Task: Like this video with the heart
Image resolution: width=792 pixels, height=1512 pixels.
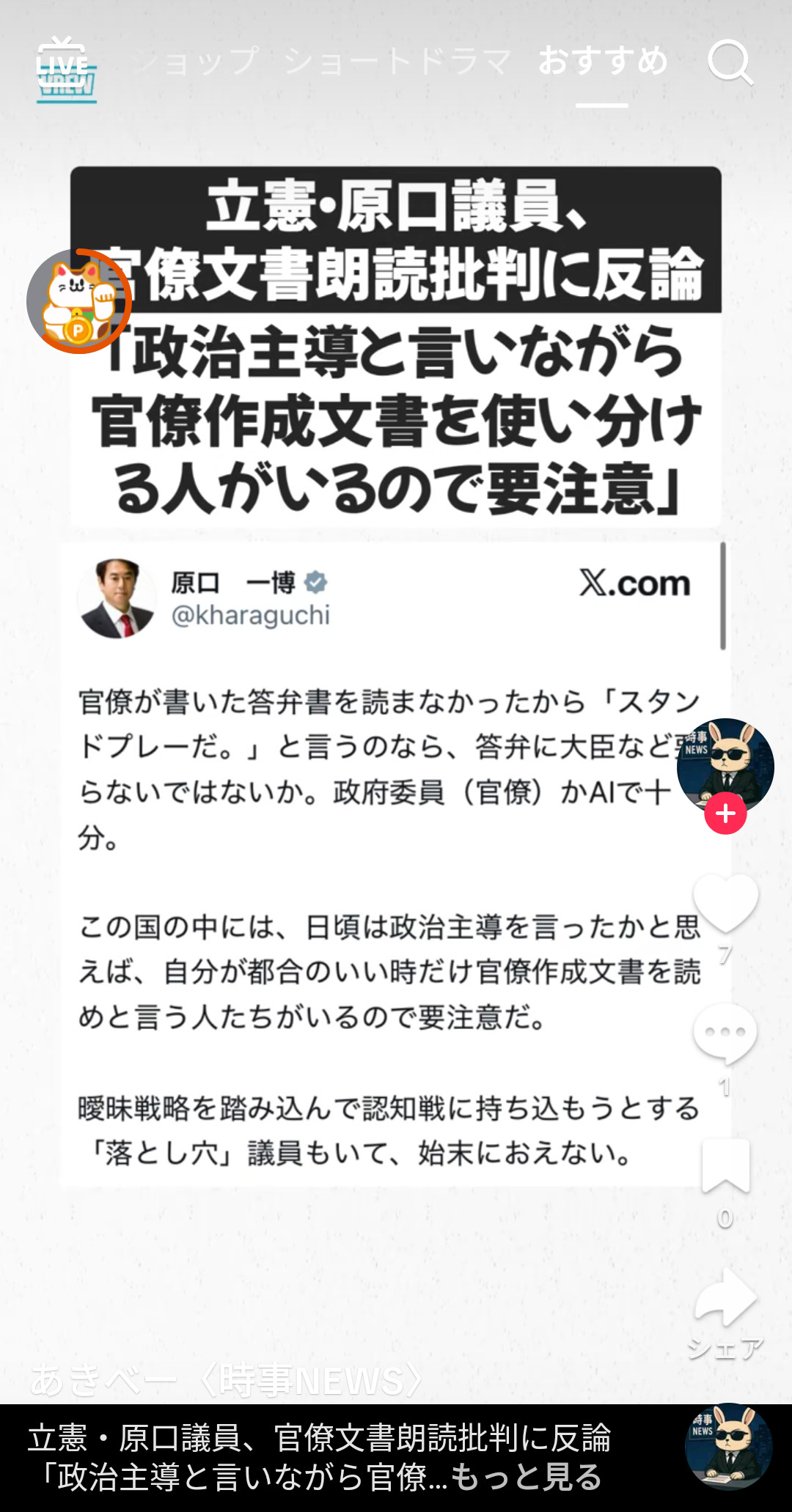Action: click(x=725, y=902)
